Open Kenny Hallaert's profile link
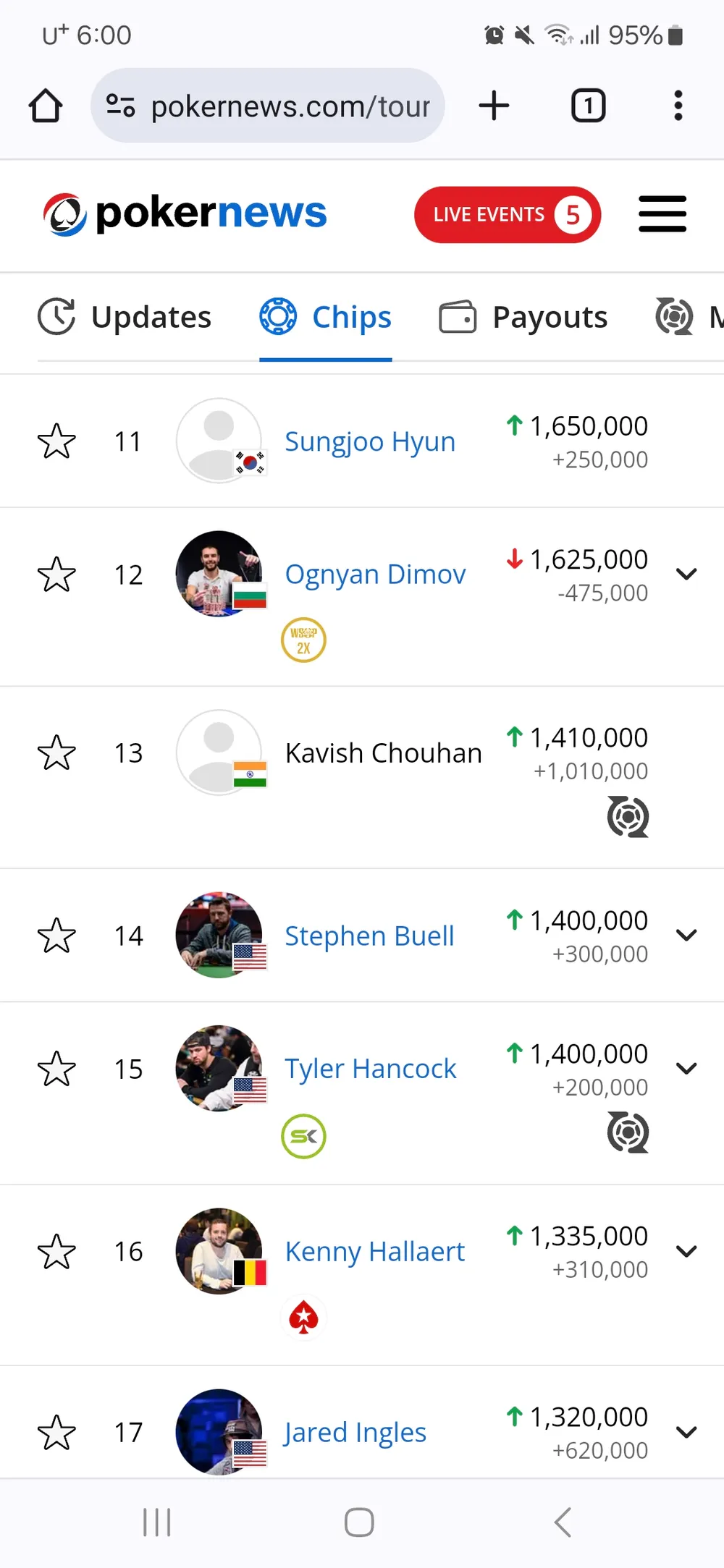The width and height of the screenshot is (724, 1568). tap(374, 1251)
